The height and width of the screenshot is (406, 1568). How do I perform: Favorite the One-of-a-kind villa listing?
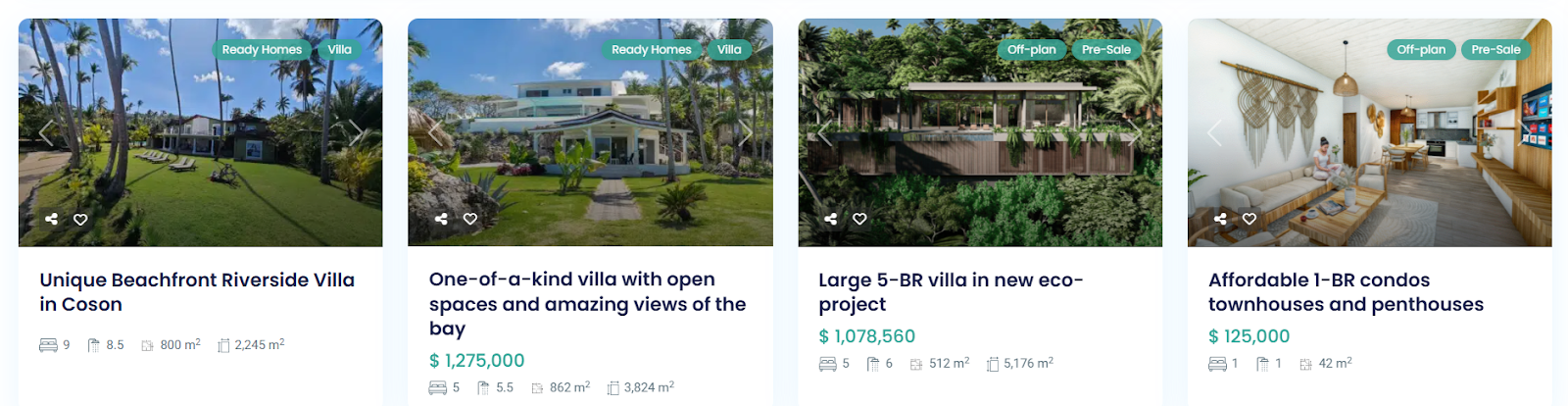pos(470,219)
